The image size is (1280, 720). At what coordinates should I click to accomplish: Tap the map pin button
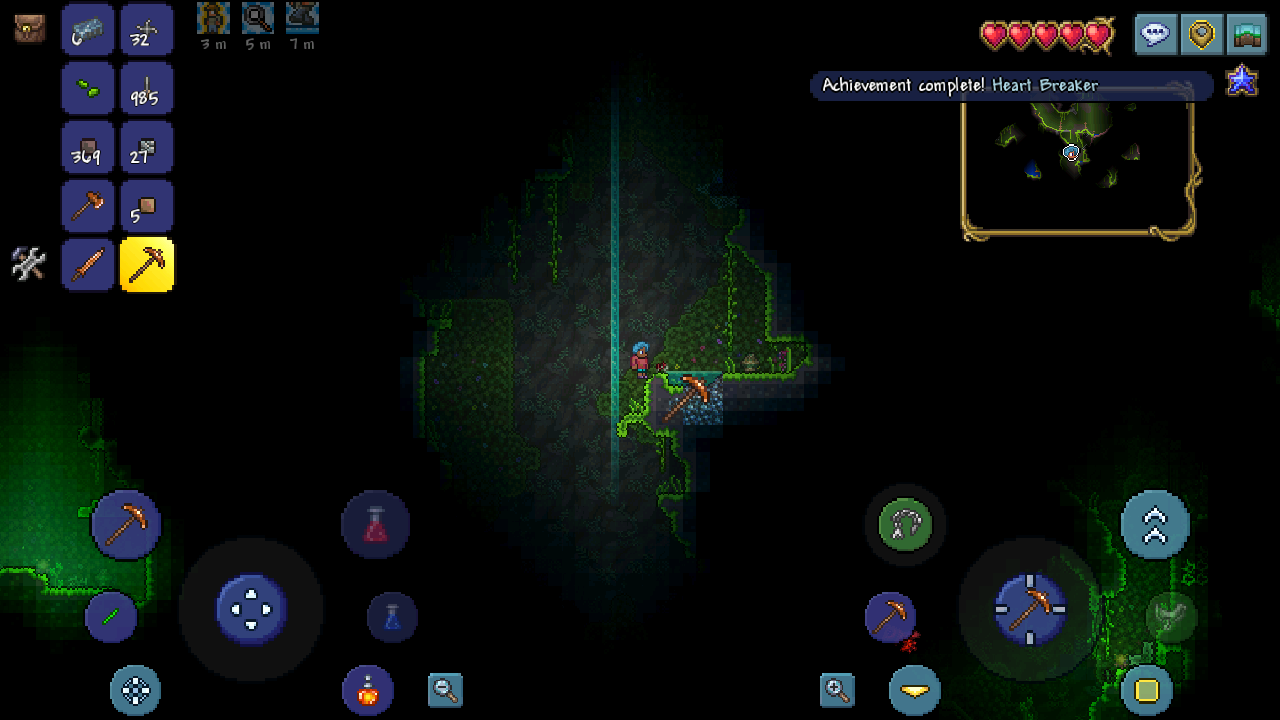tap(1201, 34)
